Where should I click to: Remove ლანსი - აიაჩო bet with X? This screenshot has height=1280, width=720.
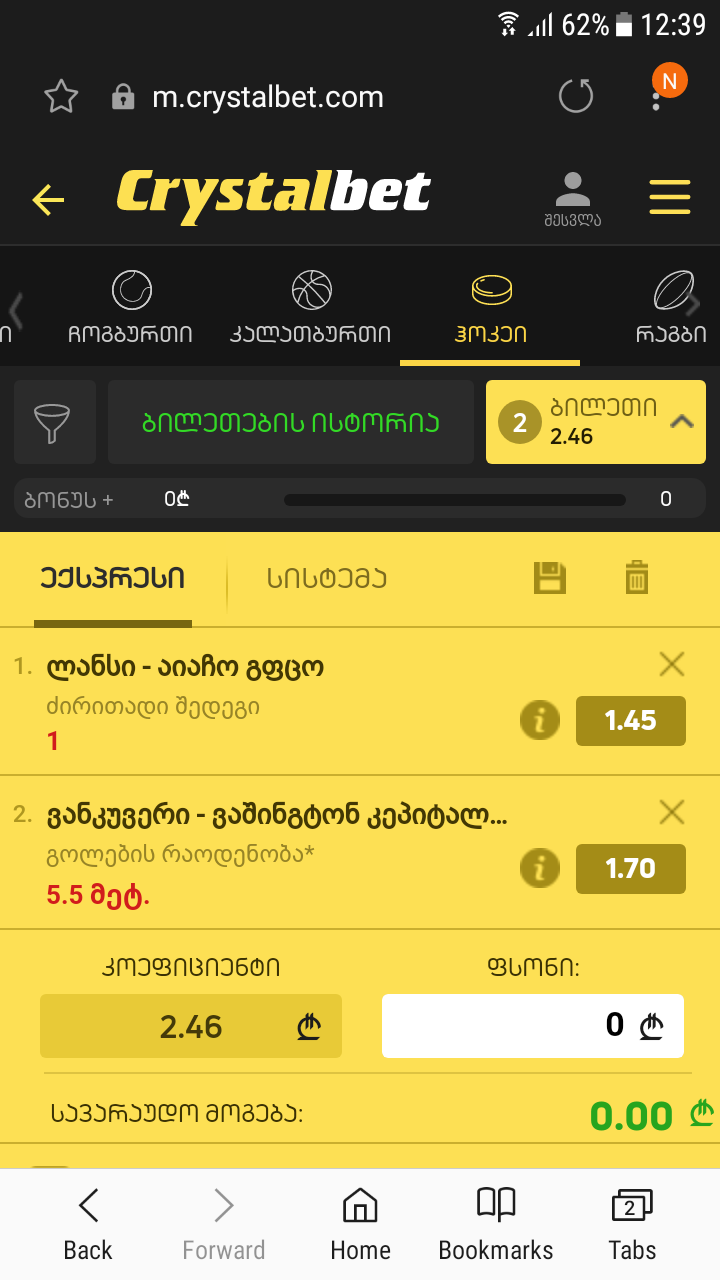coord(671,664)
